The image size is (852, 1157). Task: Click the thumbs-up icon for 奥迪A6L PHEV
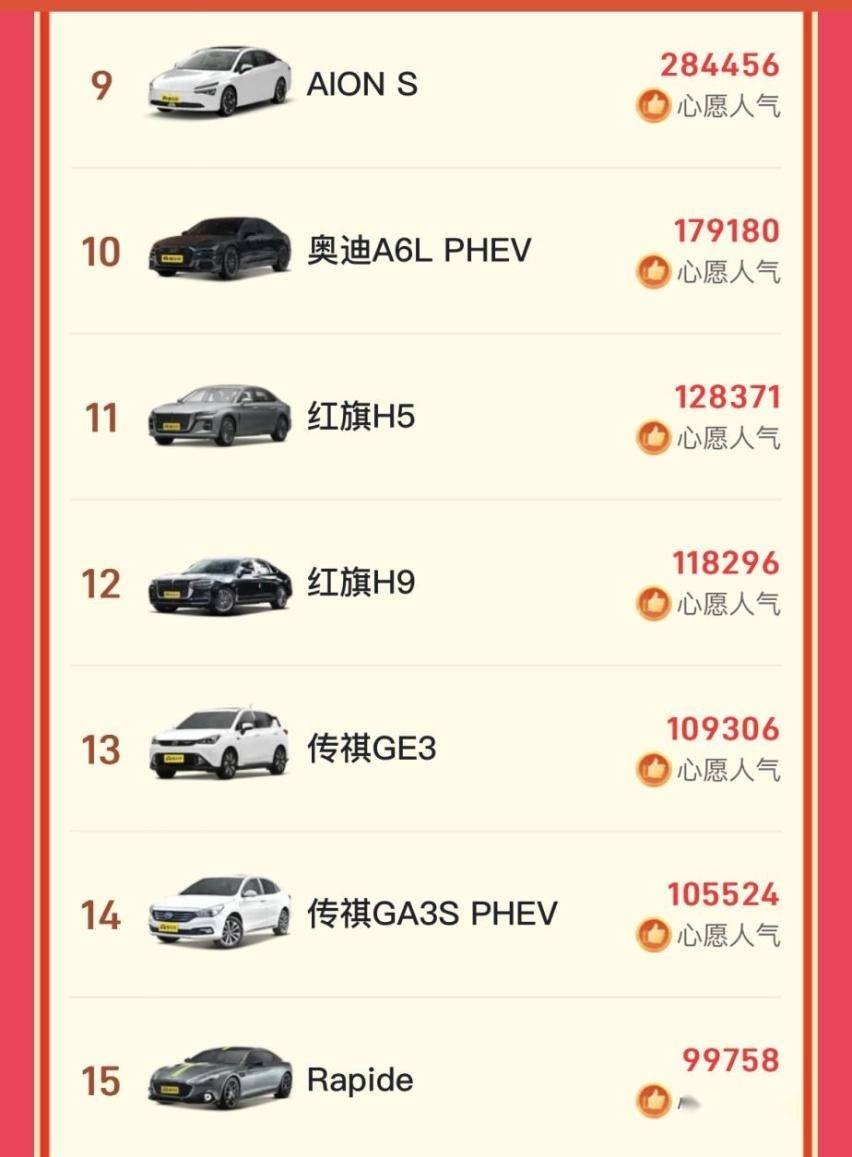(x=653, y=271)
